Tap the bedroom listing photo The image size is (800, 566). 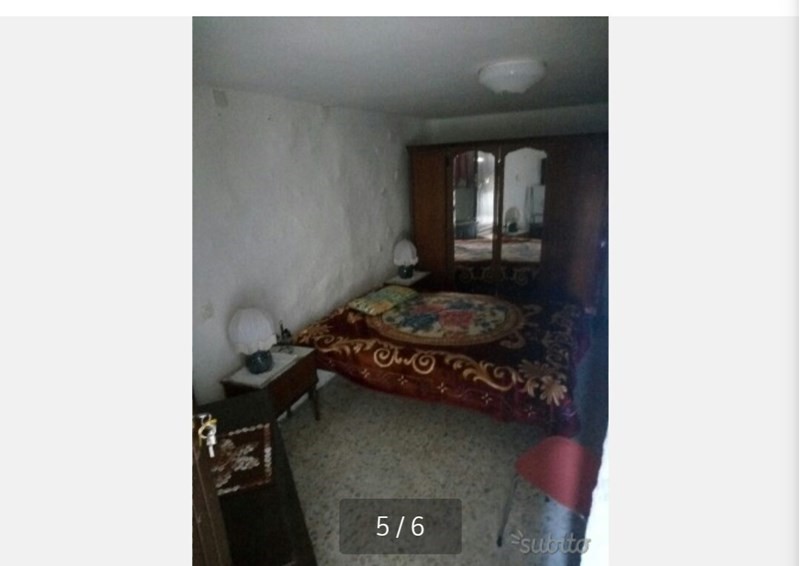click(400, 290)
